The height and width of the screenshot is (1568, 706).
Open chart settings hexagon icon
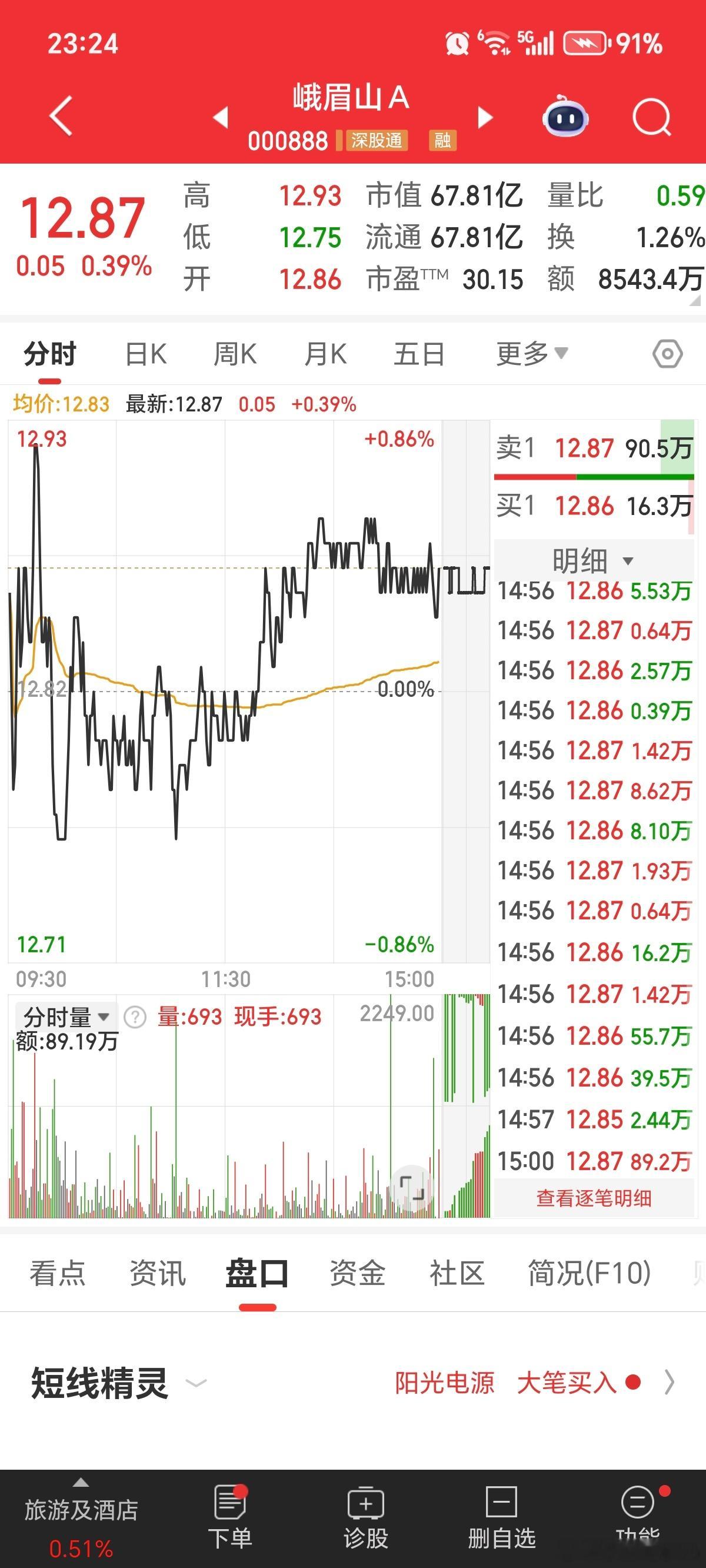(667, 354)
